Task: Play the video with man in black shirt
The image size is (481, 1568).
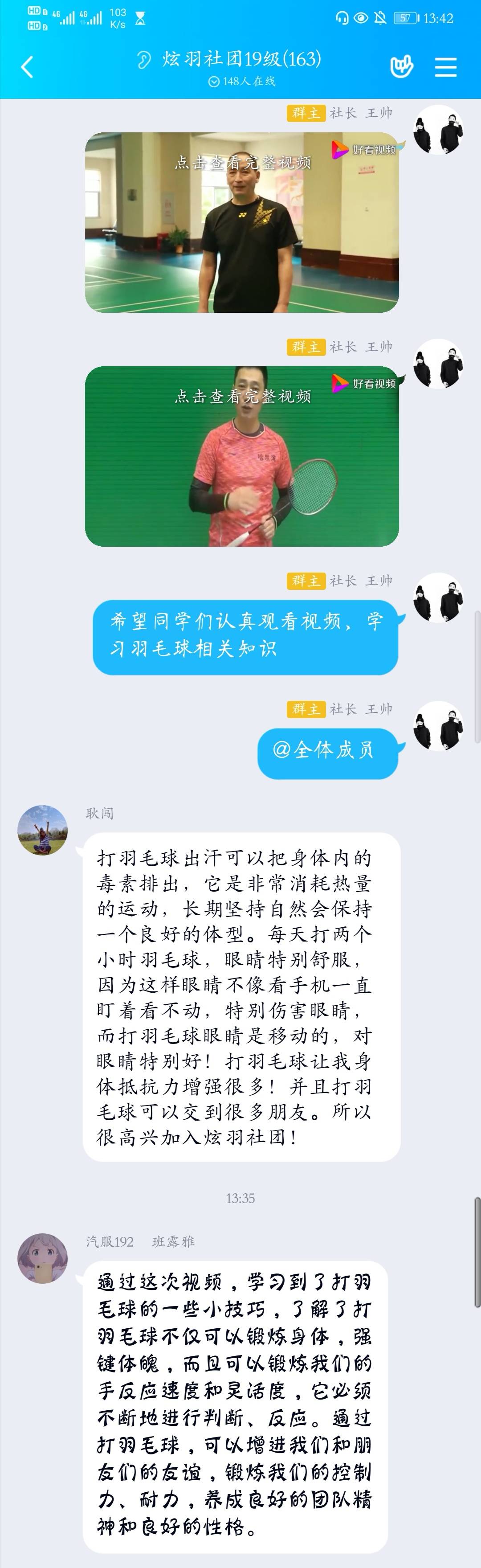Action: pos(241,222)
